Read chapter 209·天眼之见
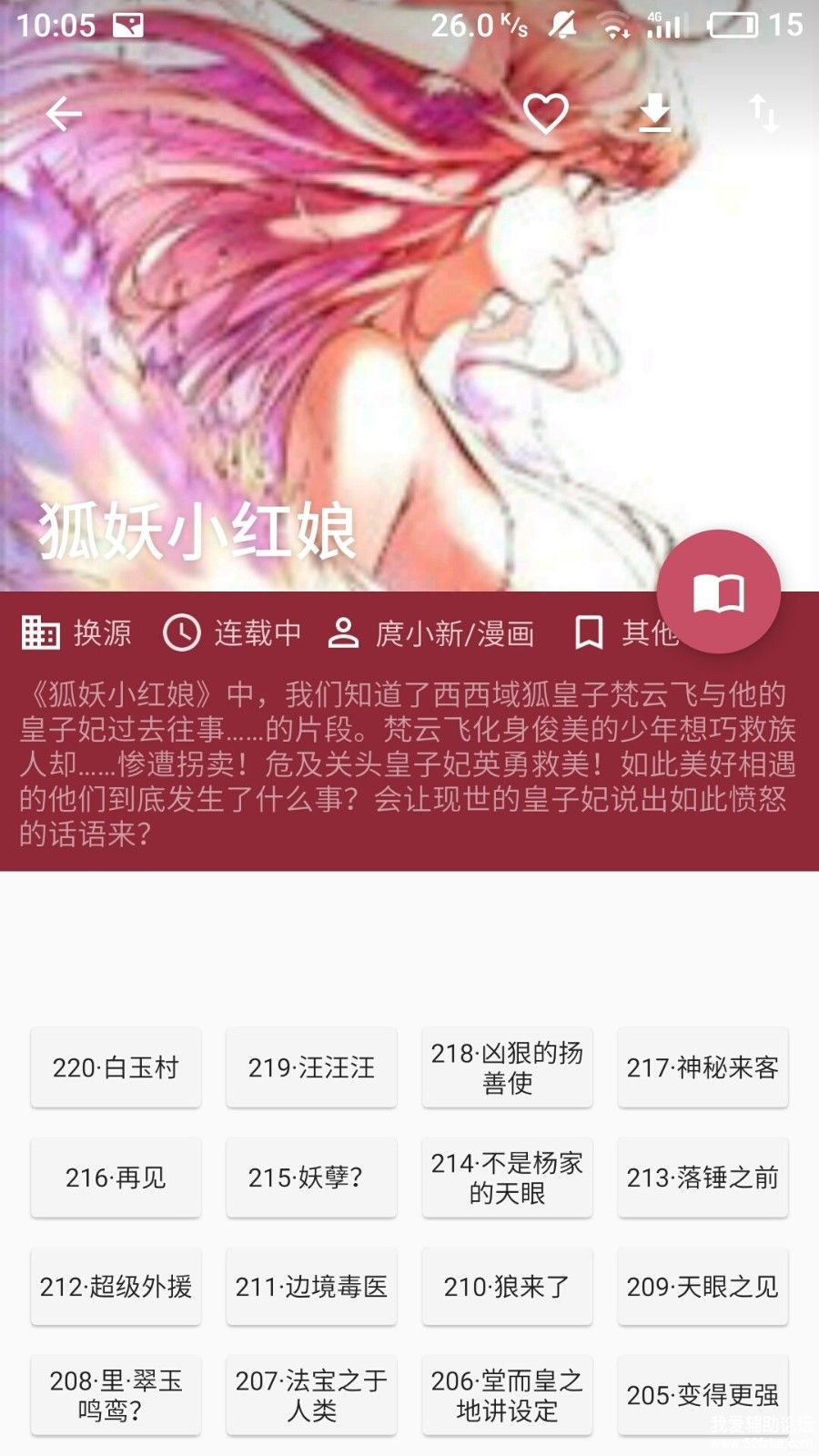This screenshot has height=1456, width=819. click(703, 1287)
